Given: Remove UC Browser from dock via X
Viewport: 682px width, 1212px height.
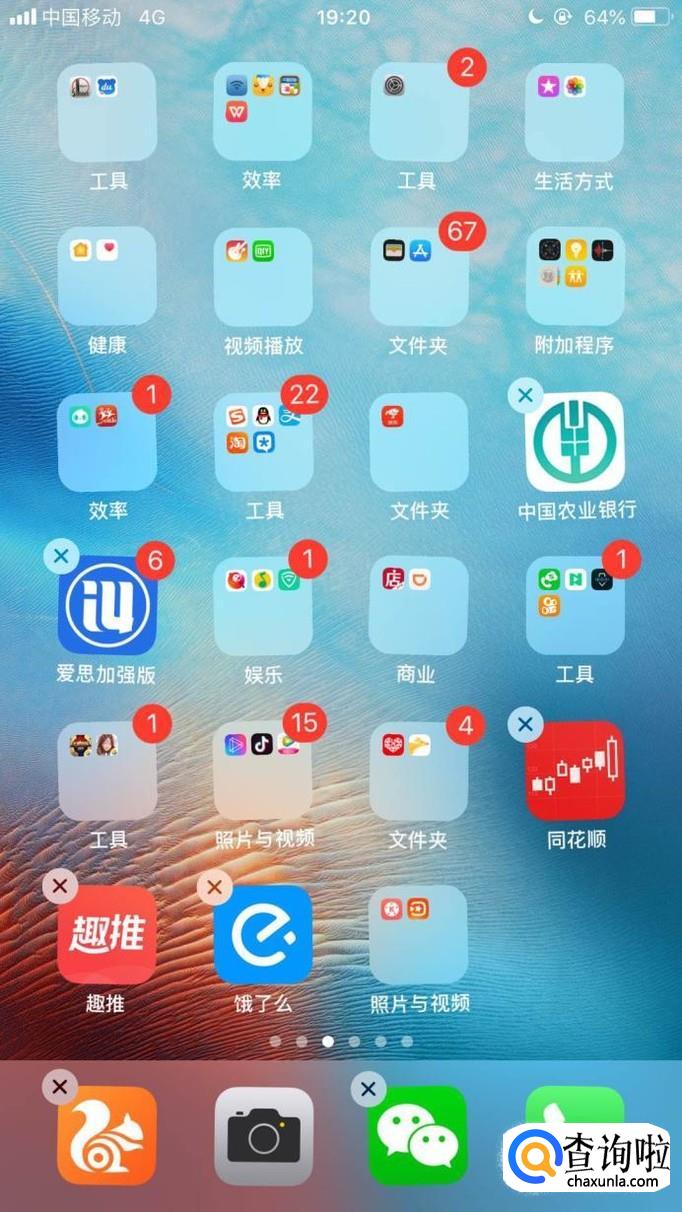Looking at the screenshot, I should coord(60,1086).
